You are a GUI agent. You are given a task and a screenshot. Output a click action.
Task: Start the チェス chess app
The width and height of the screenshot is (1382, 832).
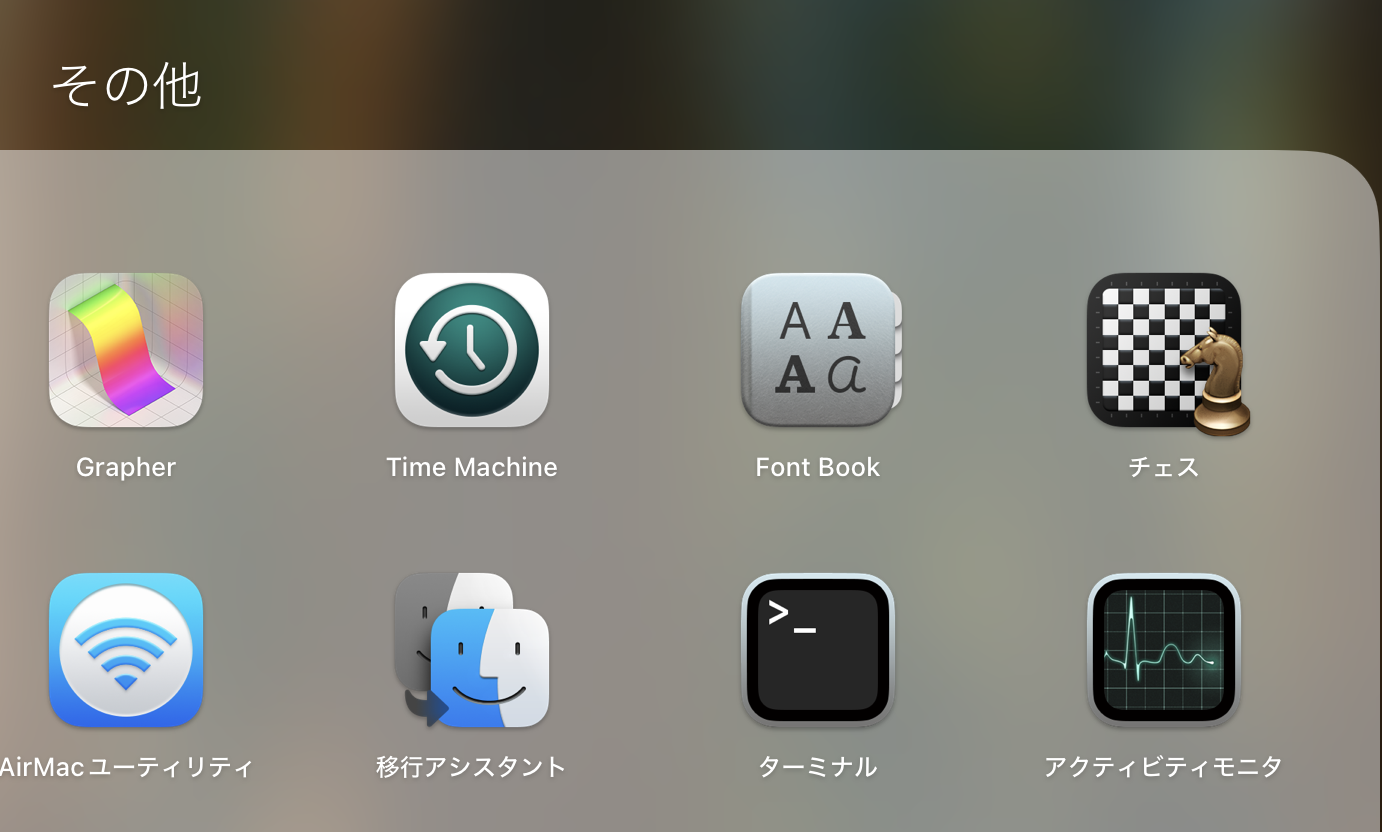tap(1164, 350)
